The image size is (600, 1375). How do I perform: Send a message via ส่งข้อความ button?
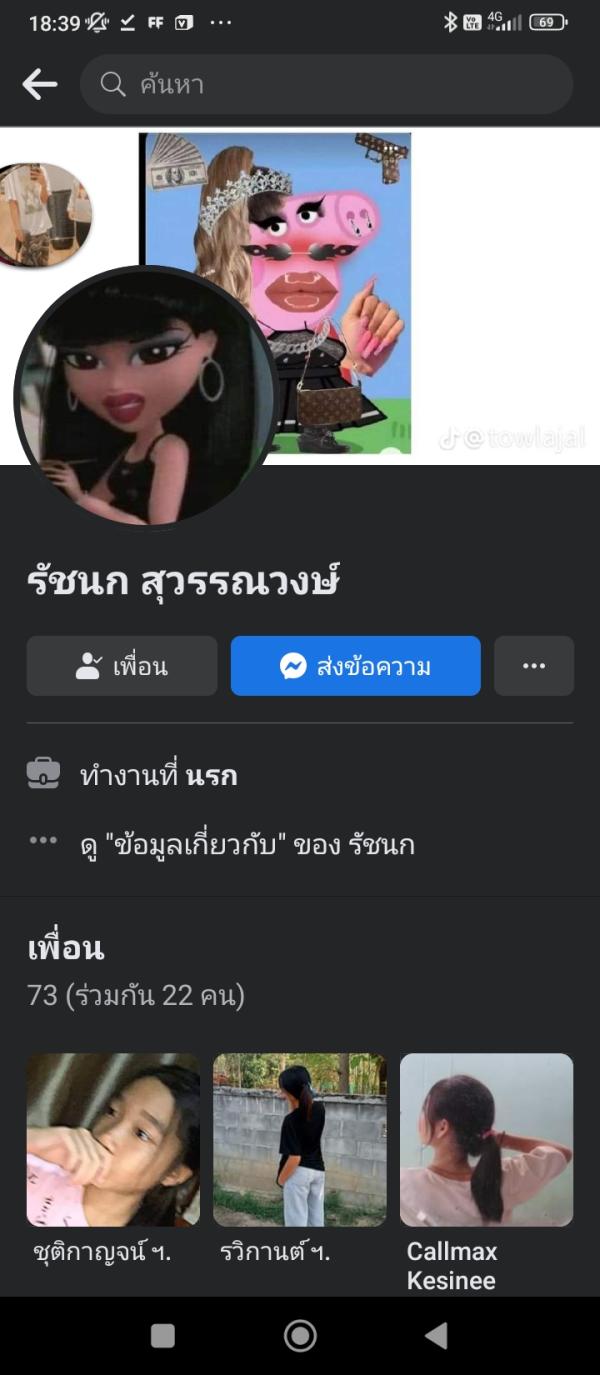click(x=355, y=666)
